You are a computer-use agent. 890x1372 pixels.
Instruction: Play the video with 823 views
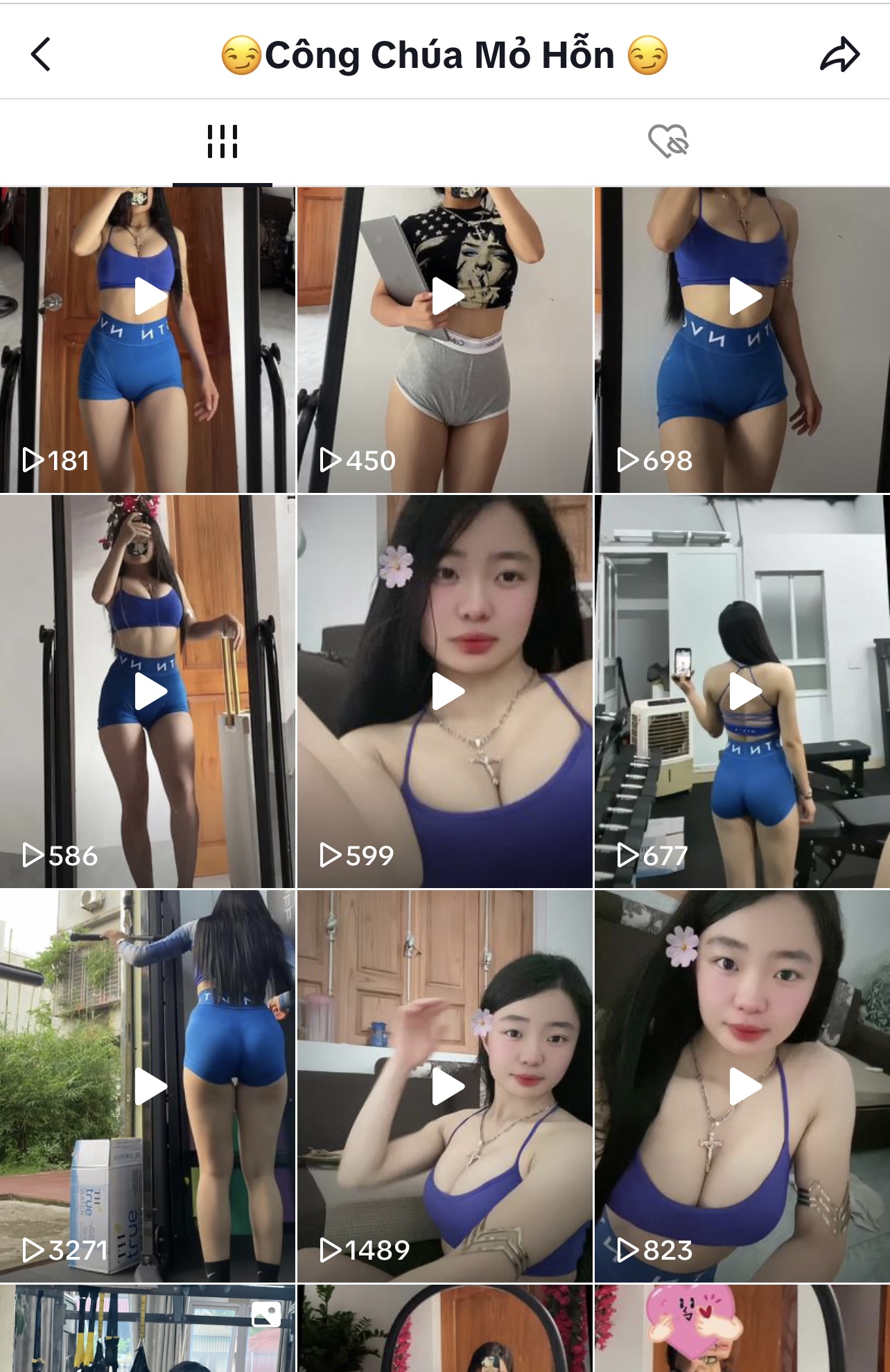pyautogui.click(x=742, y=1086)
